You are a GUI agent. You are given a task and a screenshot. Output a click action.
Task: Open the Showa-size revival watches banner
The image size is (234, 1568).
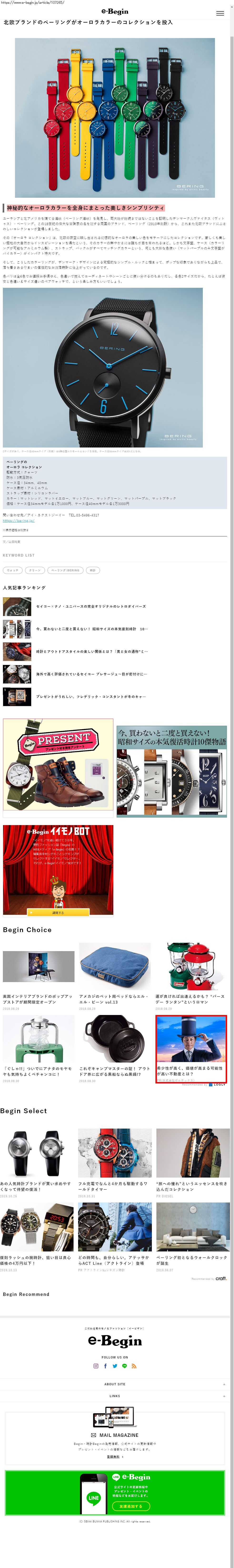pos(172,771)
